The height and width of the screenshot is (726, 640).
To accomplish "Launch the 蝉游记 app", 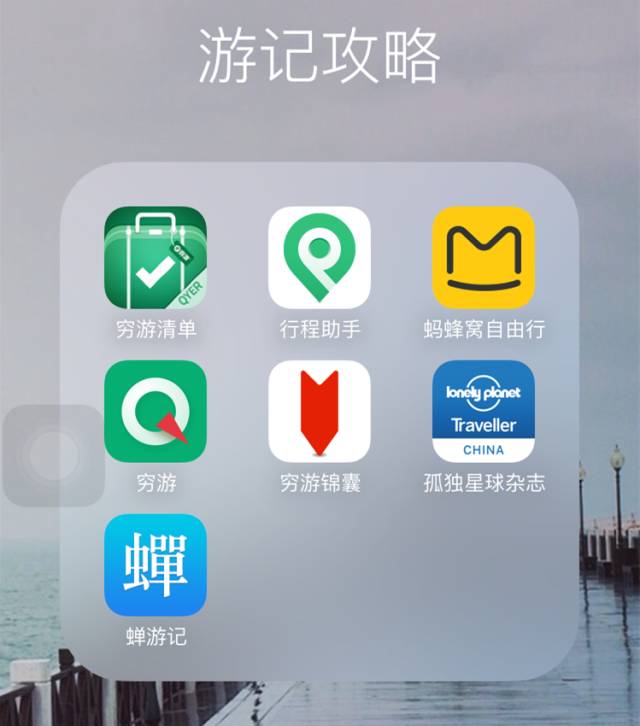I will [155, 565].
